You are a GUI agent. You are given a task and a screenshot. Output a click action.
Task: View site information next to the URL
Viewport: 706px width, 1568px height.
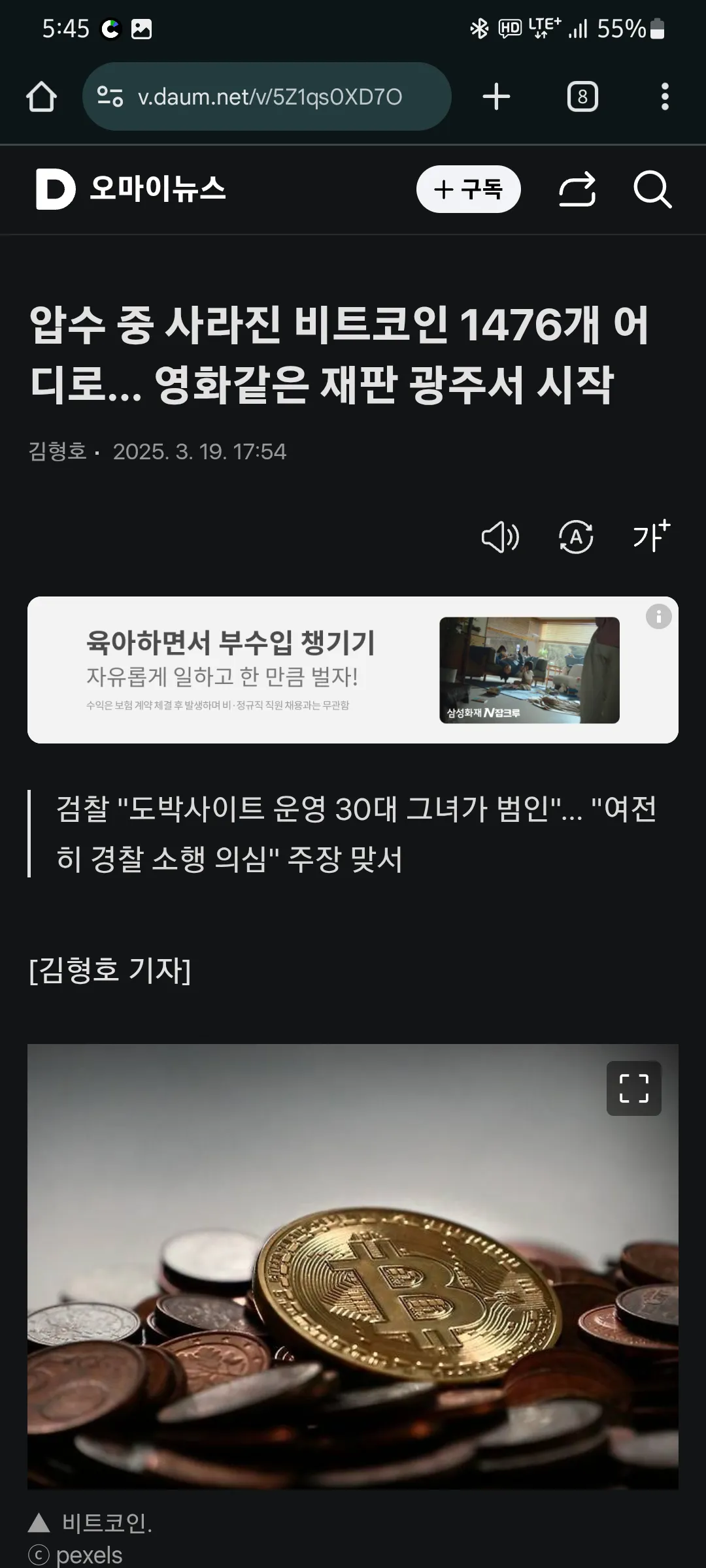pyautogui.click(x=110, y=97)
